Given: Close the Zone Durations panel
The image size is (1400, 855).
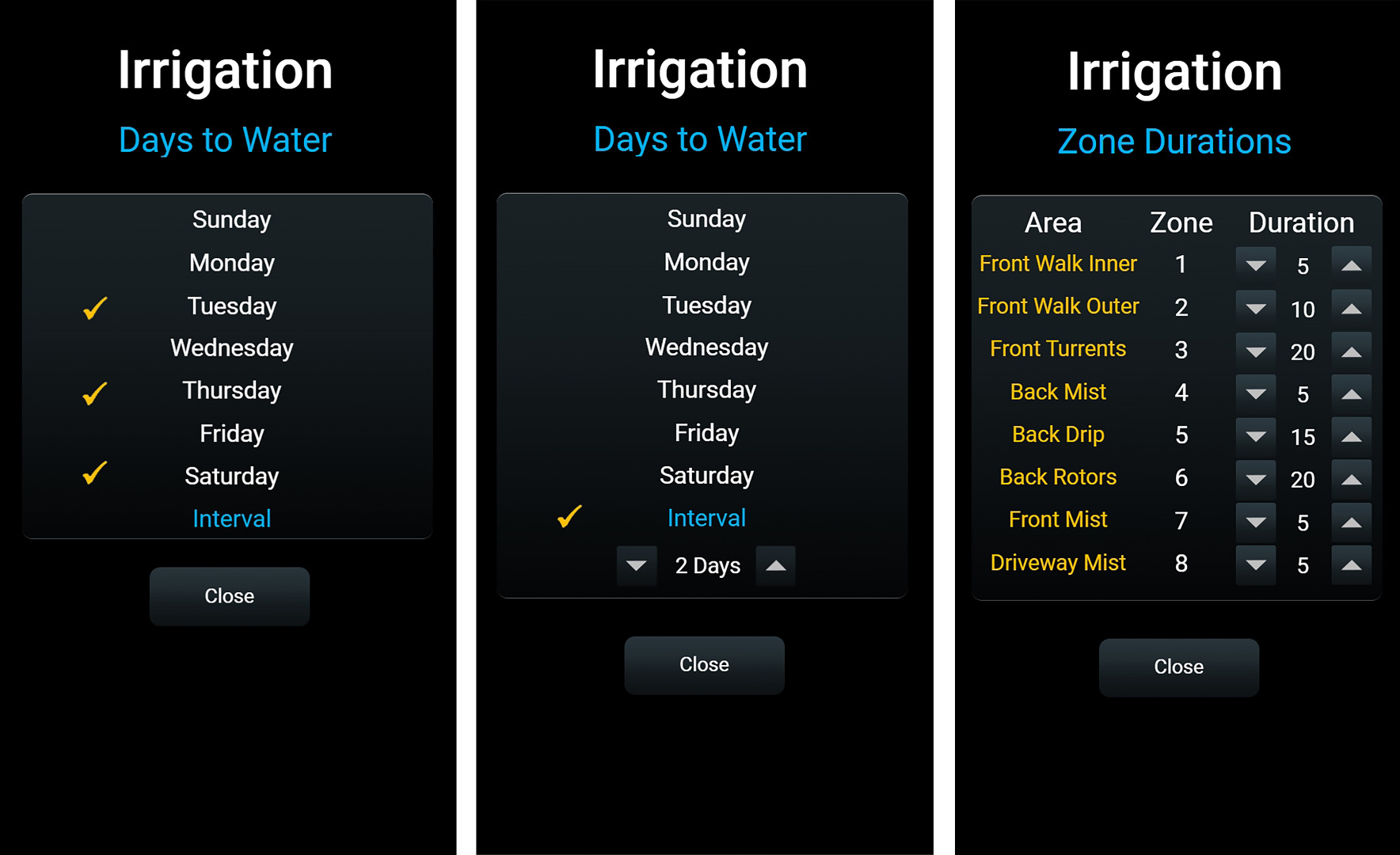Looking at the screenshot, I should point(1178,667).
